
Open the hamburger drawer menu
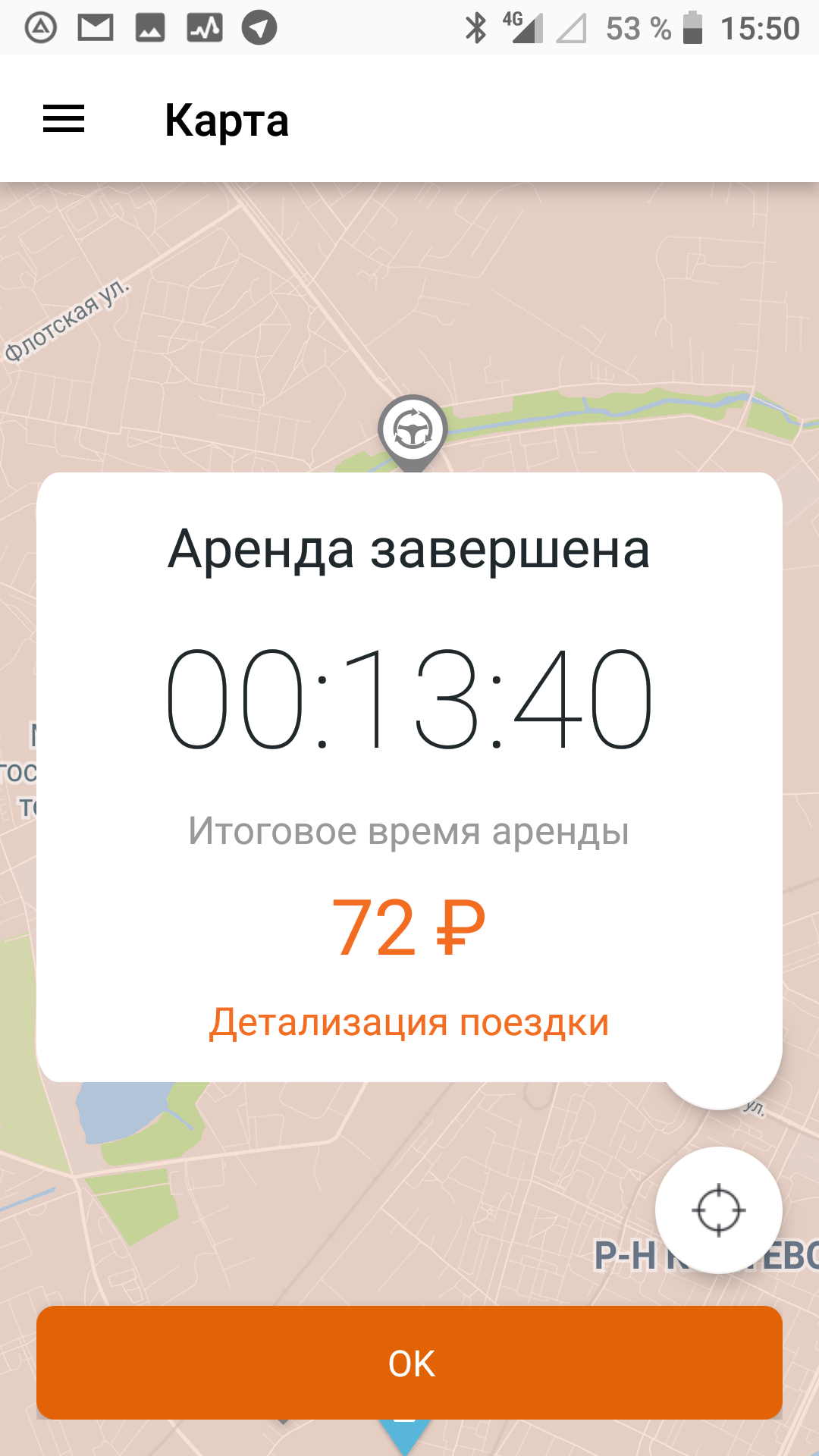pyautogui.click(x=64, y=119)
